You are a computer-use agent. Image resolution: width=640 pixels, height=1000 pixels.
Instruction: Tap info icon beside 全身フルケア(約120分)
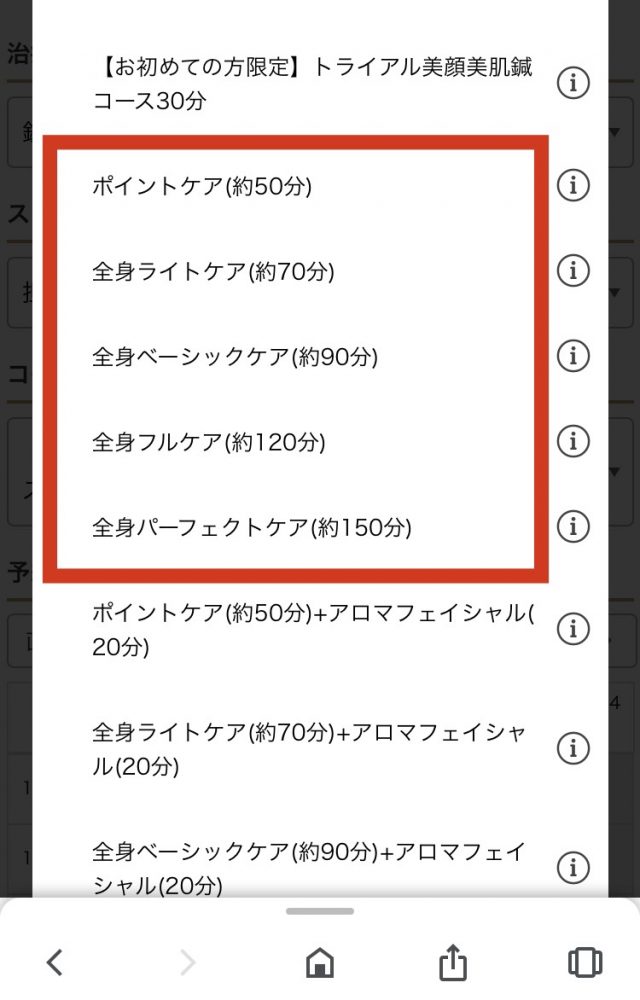pos(573,440)
